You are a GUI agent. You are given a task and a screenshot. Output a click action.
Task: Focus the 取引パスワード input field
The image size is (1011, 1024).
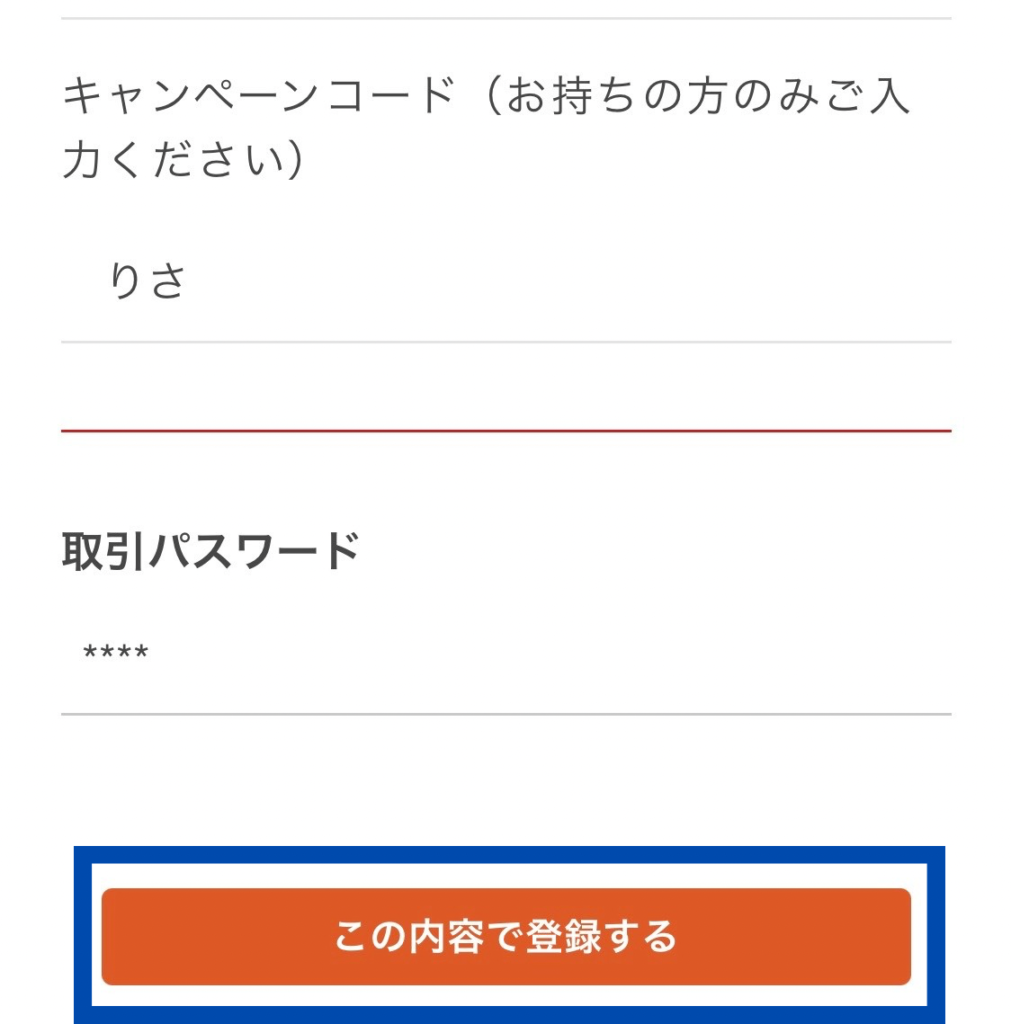(x=505, y=655)
